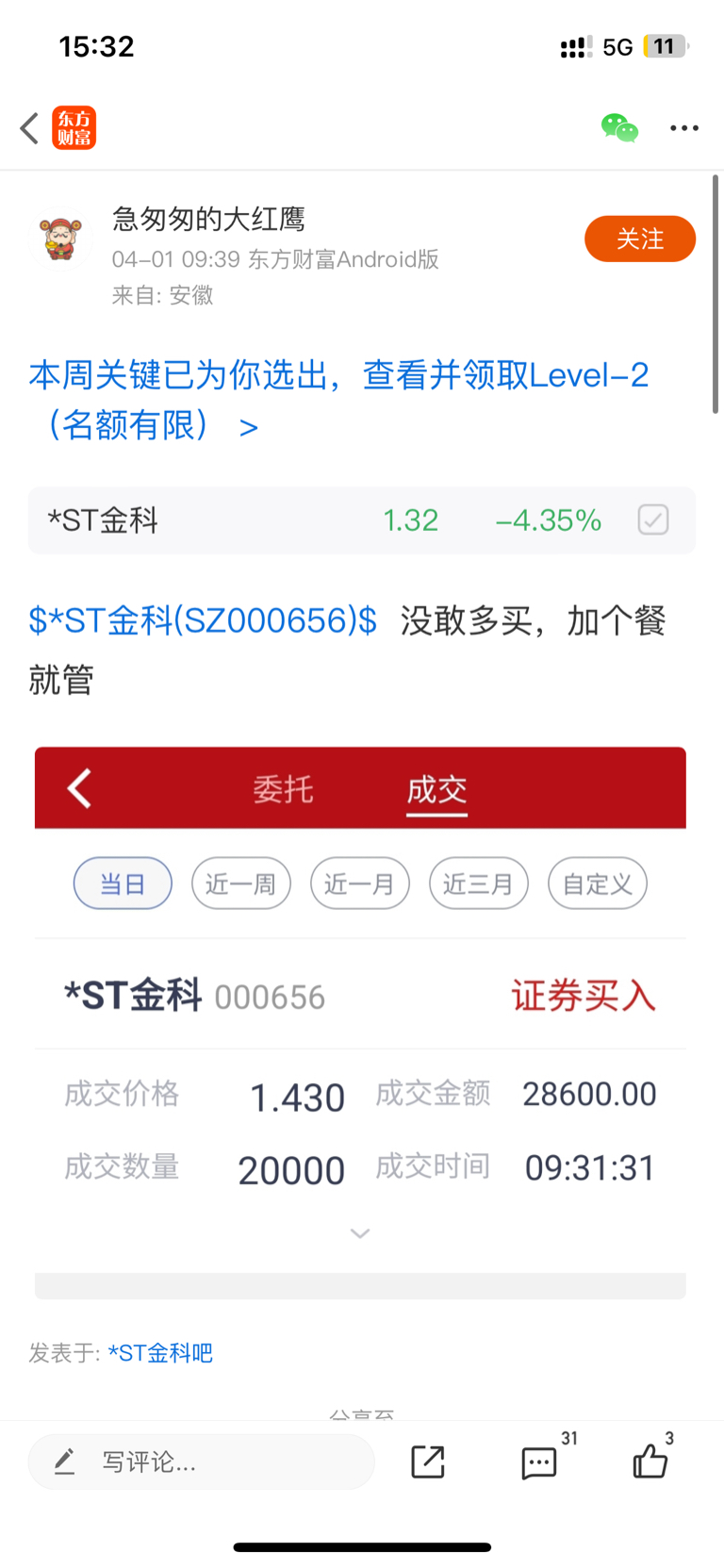Open the three-dot more options menu
Screen dimensions: 724x1568
tap(683, 126)
